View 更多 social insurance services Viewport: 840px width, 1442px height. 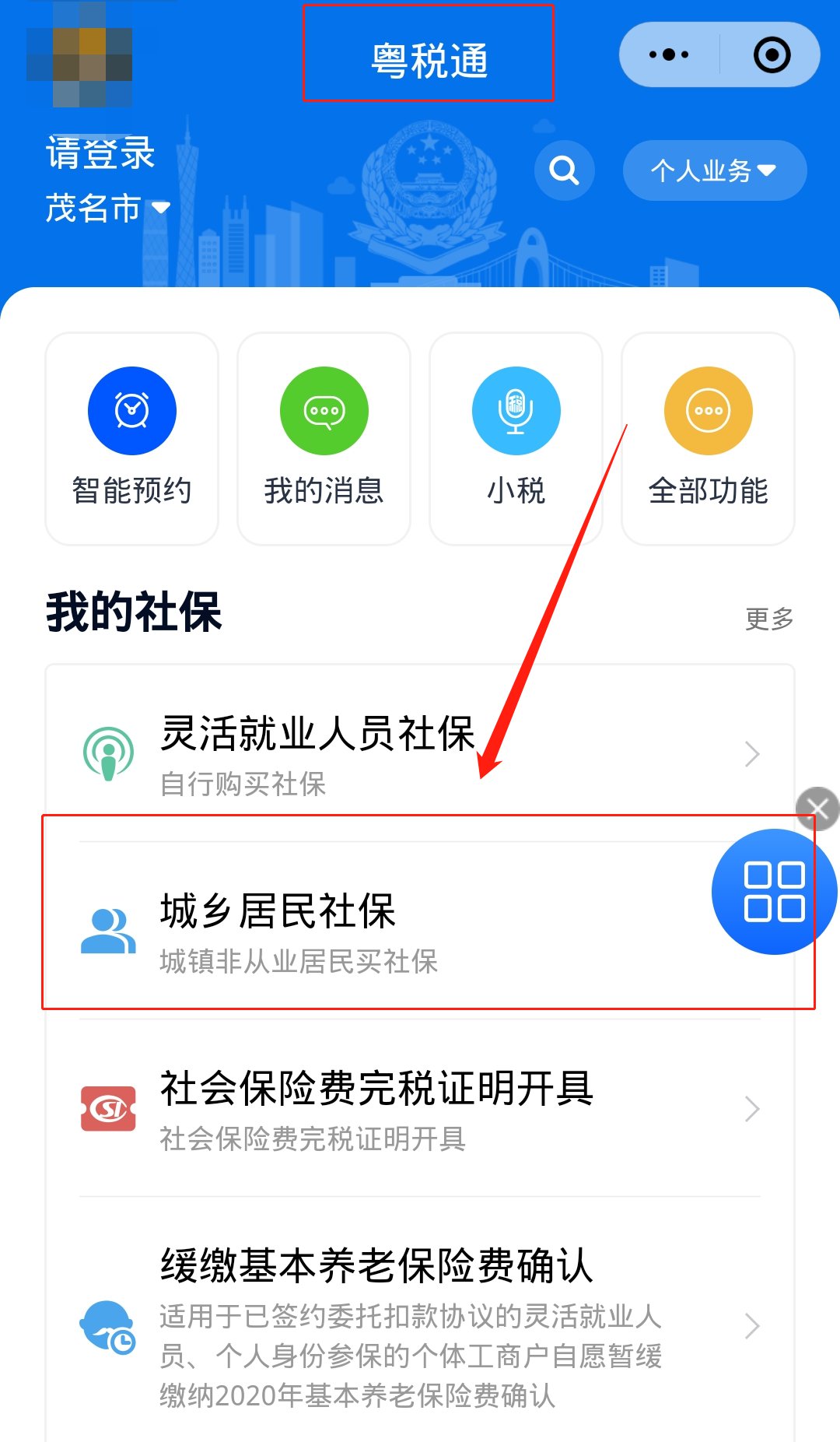pyautogui.click(x=768, y=619)
